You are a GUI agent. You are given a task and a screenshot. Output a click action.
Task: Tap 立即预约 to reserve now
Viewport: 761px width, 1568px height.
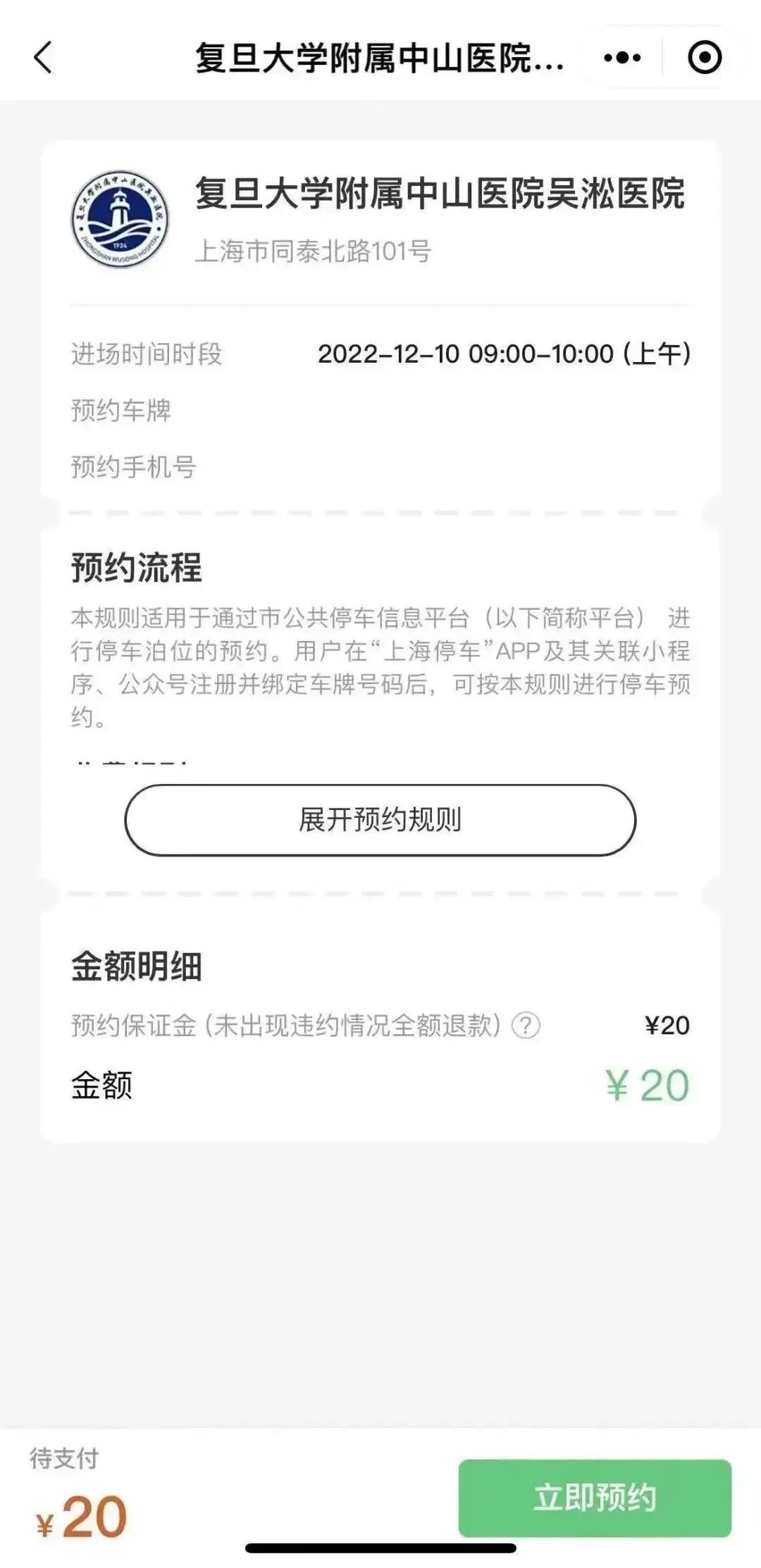595,1498
